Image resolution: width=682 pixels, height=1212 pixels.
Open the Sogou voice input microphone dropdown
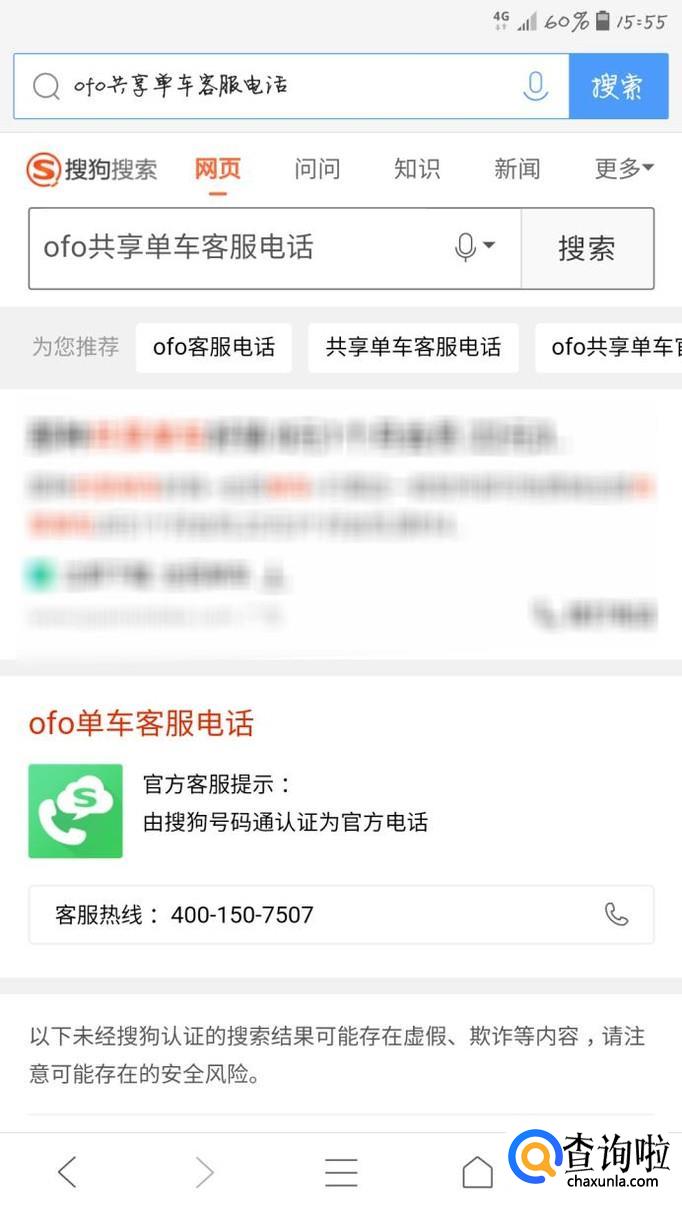point(475,247)
